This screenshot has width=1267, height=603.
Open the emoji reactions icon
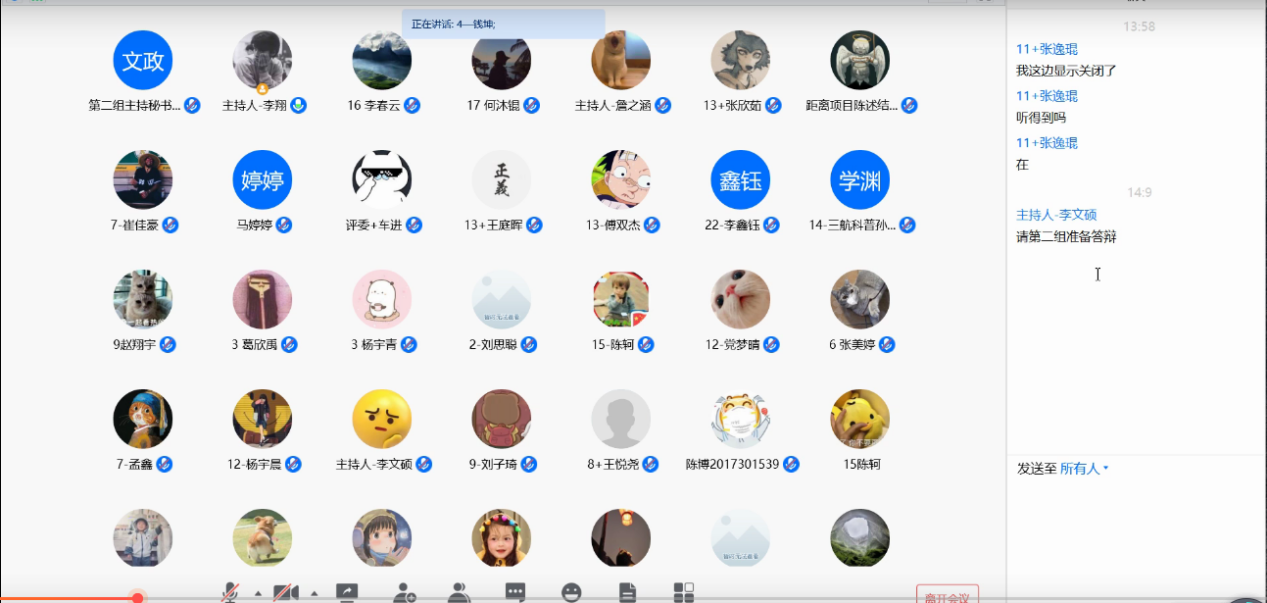571,592
